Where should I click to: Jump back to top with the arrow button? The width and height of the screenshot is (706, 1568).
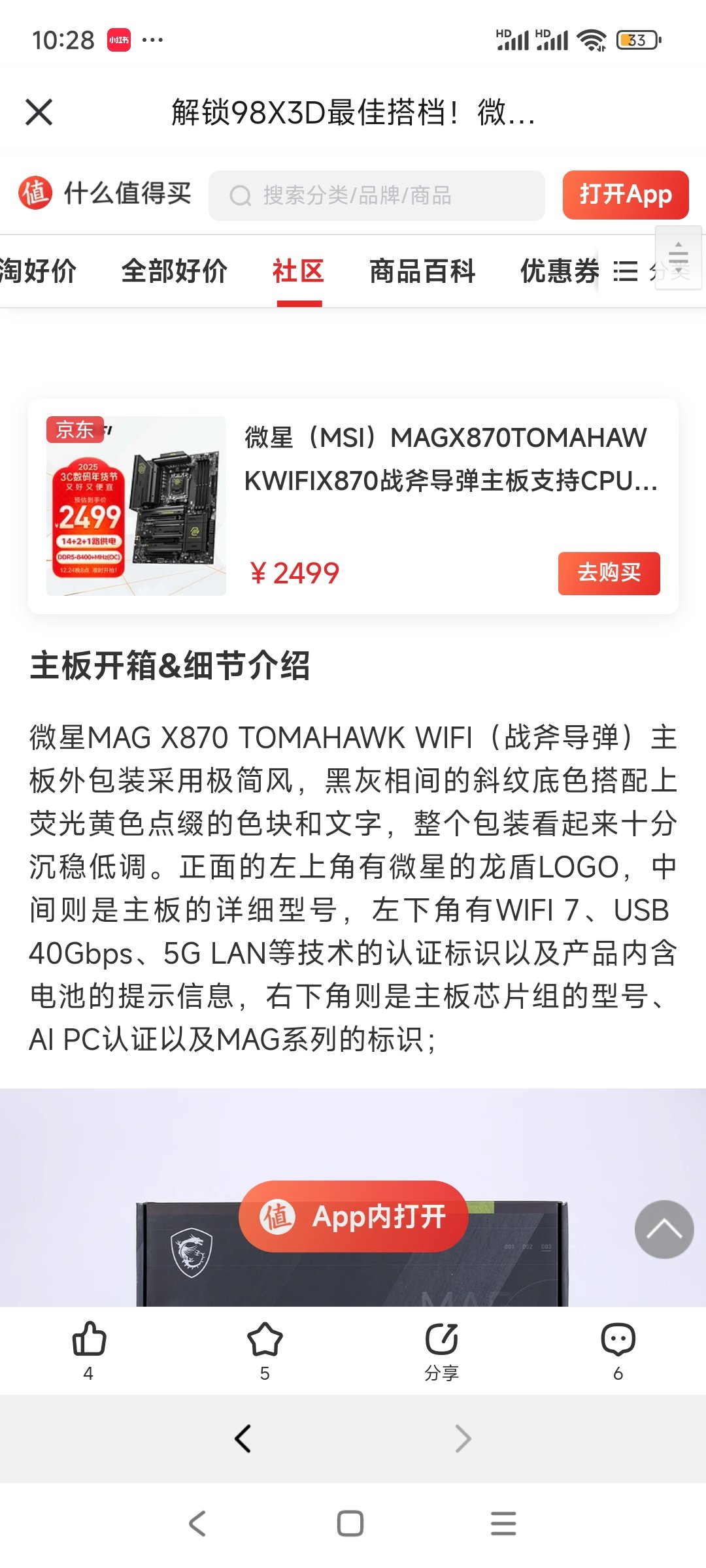[664, 1229]
